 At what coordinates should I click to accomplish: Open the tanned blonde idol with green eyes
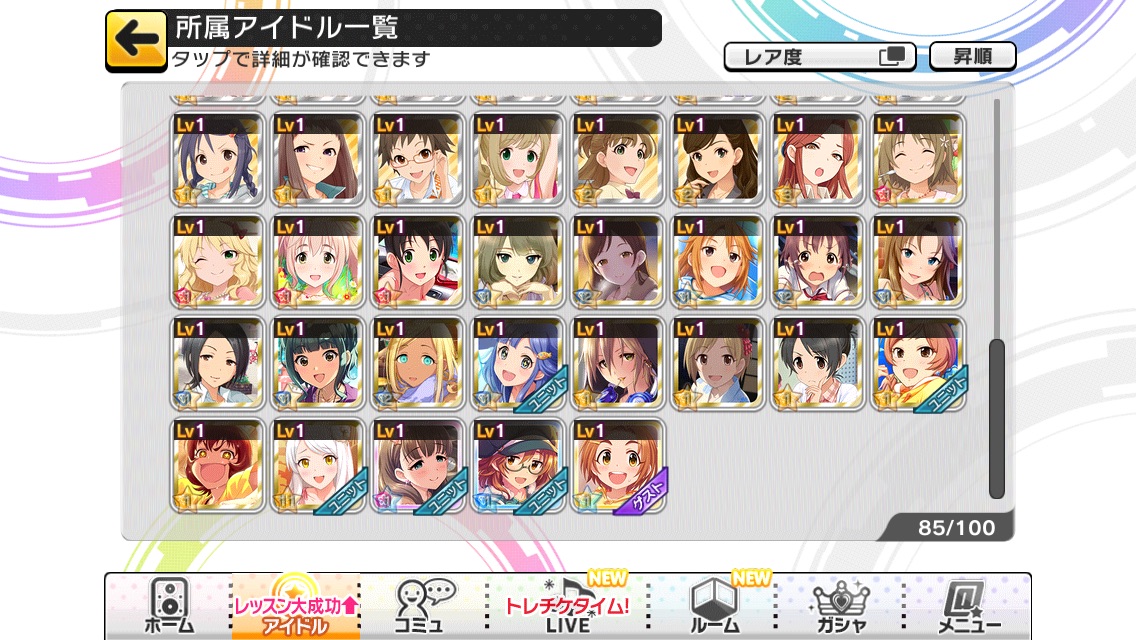417,363
